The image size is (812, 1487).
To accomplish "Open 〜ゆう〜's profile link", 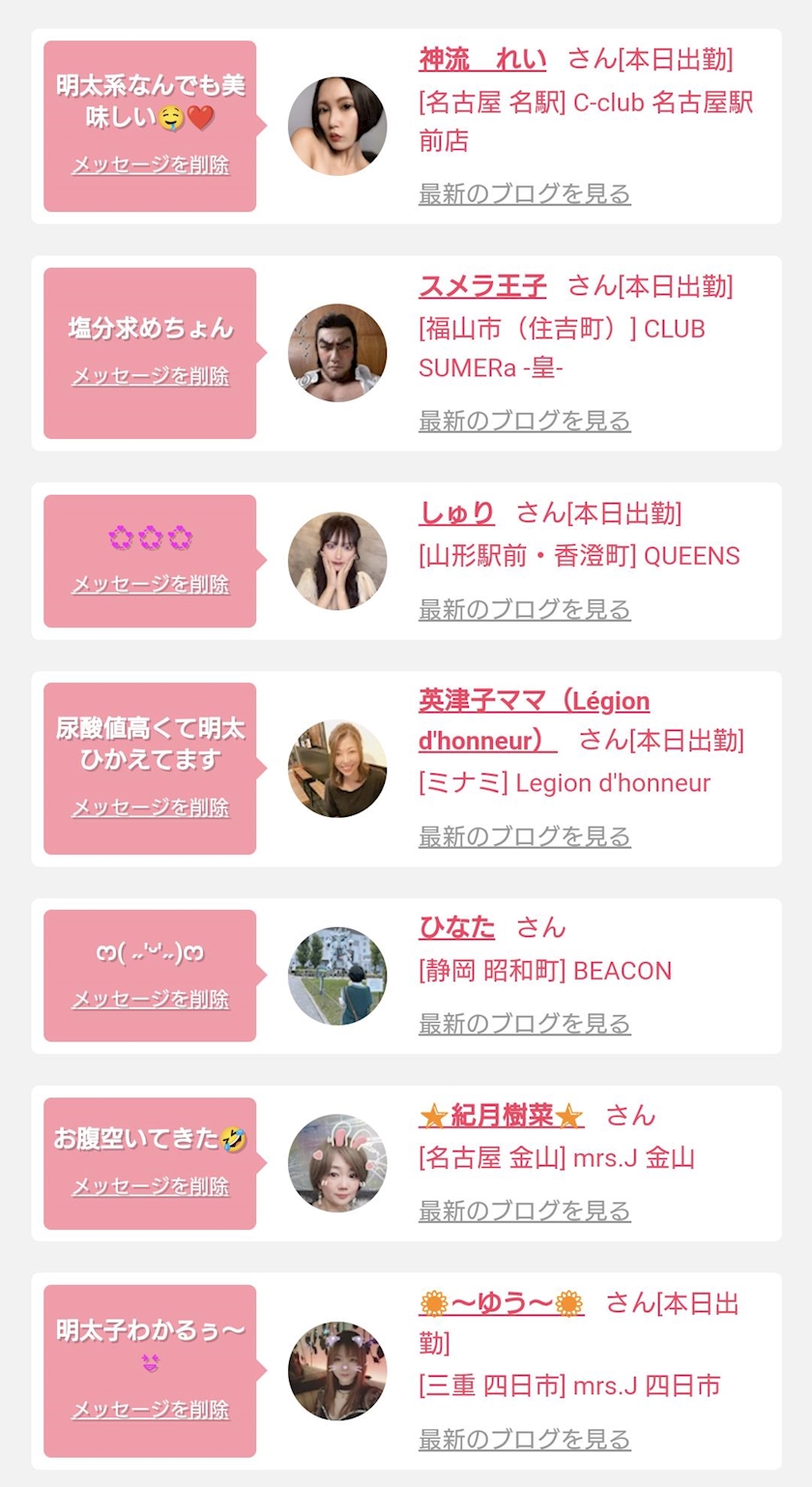I will tap(501, 1303).
